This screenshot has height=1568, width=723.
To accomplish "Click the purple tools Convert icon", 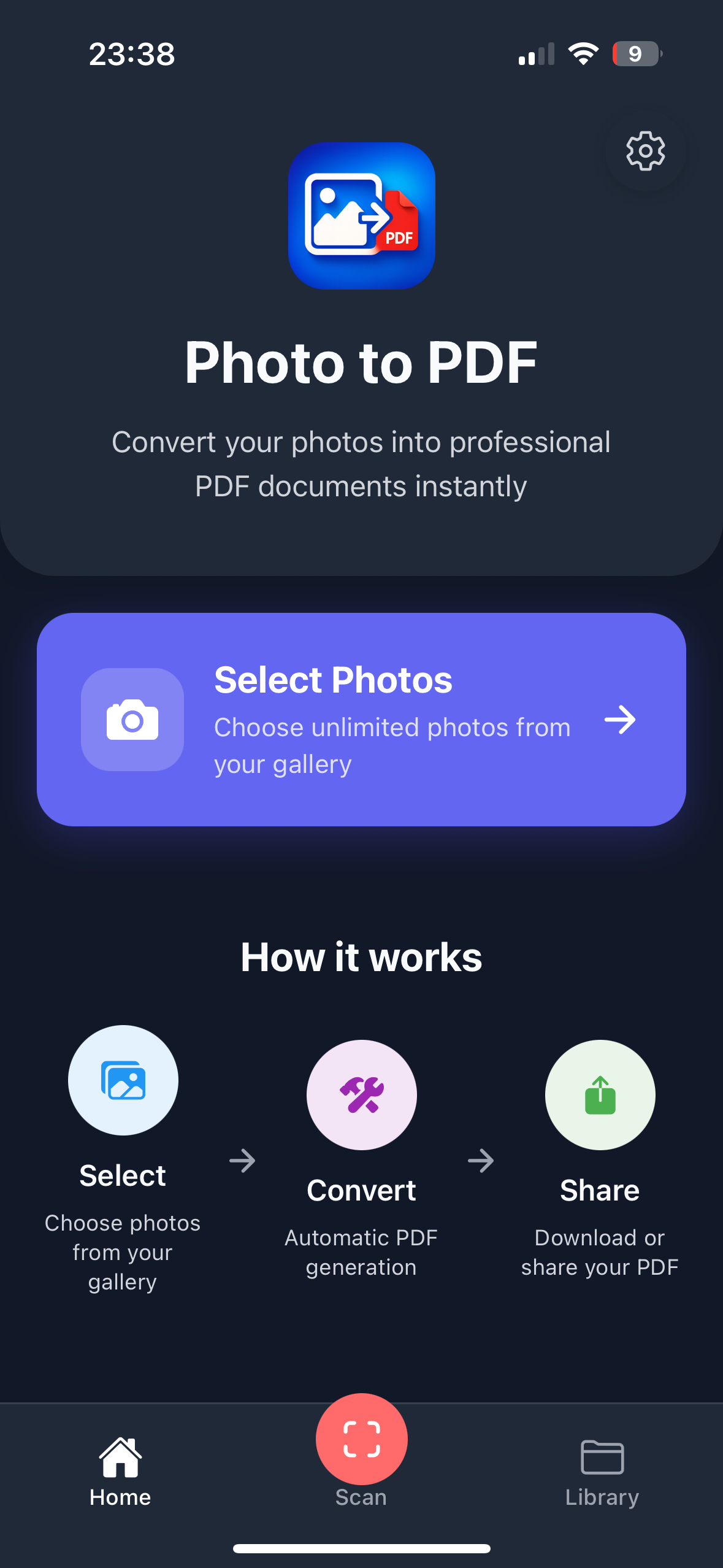I will coord(361,1095).
